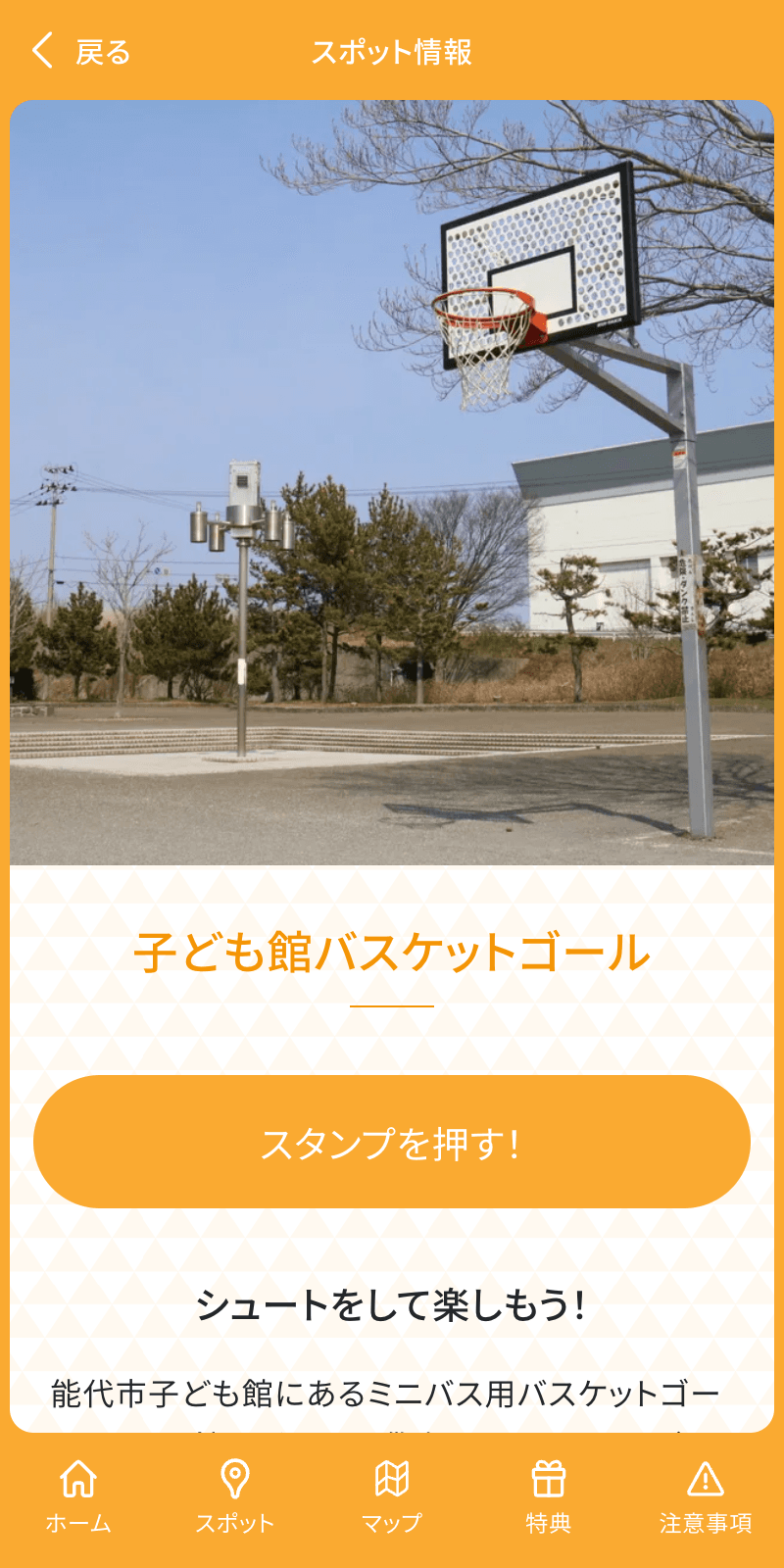Open the 特典 rewards tab
Viewport: 784px width, 1568px height.
[549, 1496]
